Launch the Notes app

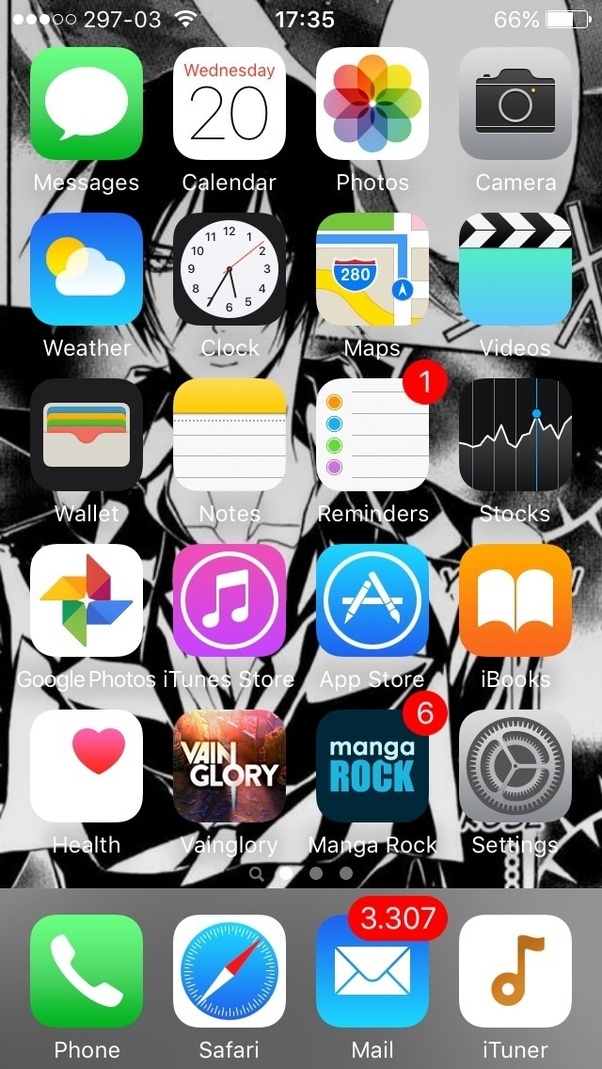[x=229, y=435]
